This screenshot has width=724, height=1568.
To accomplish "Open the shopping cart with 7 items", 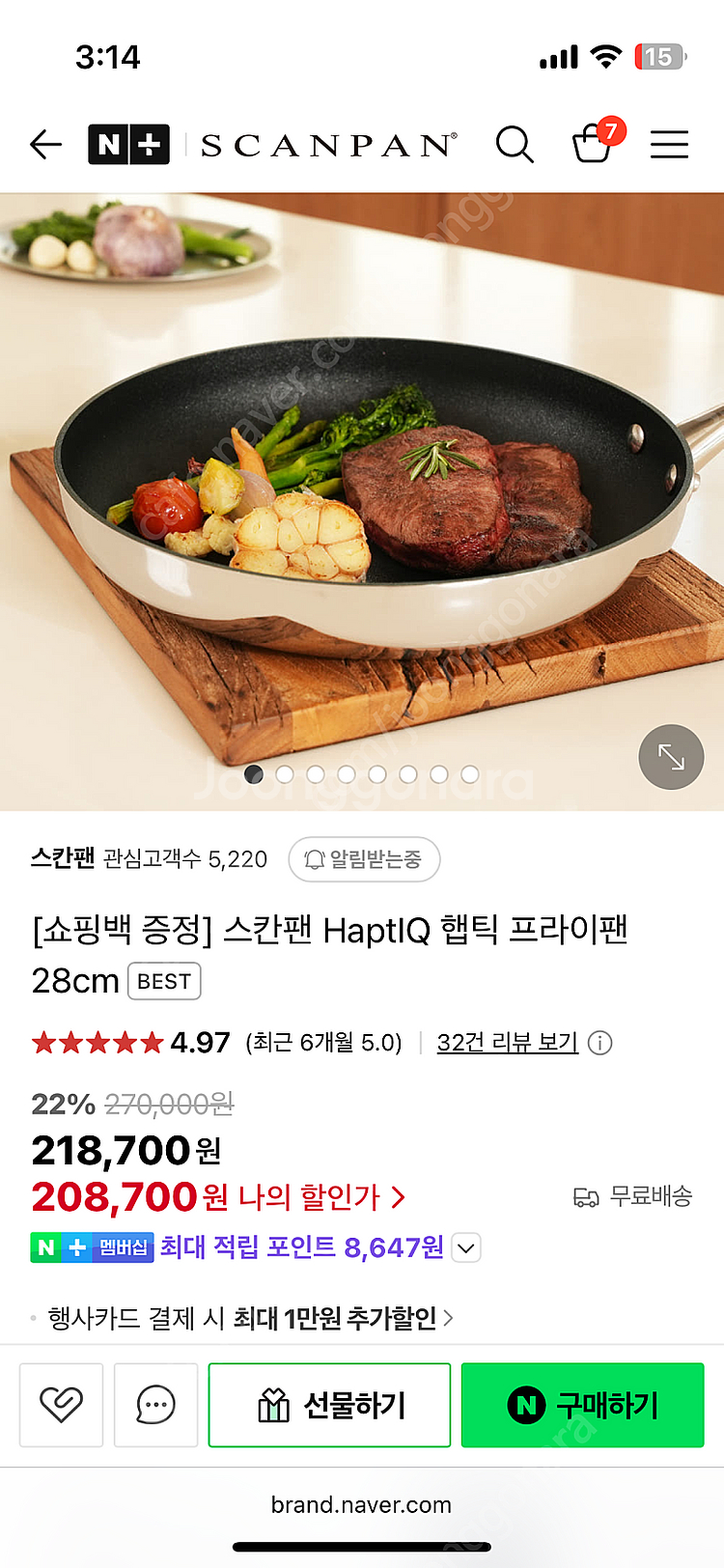I will tap(594, 145).
